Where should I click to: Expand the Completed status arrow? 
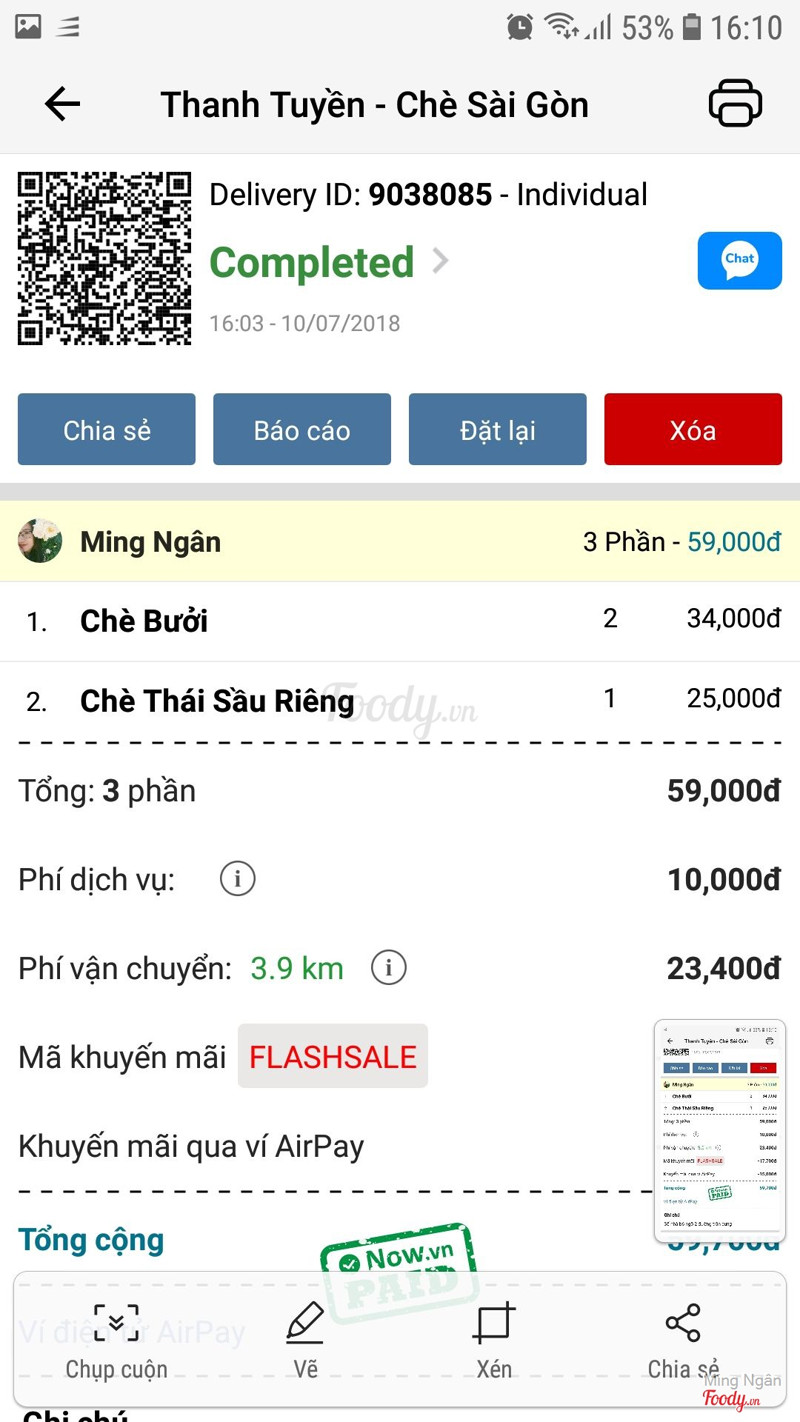click(x=440, y=262)
